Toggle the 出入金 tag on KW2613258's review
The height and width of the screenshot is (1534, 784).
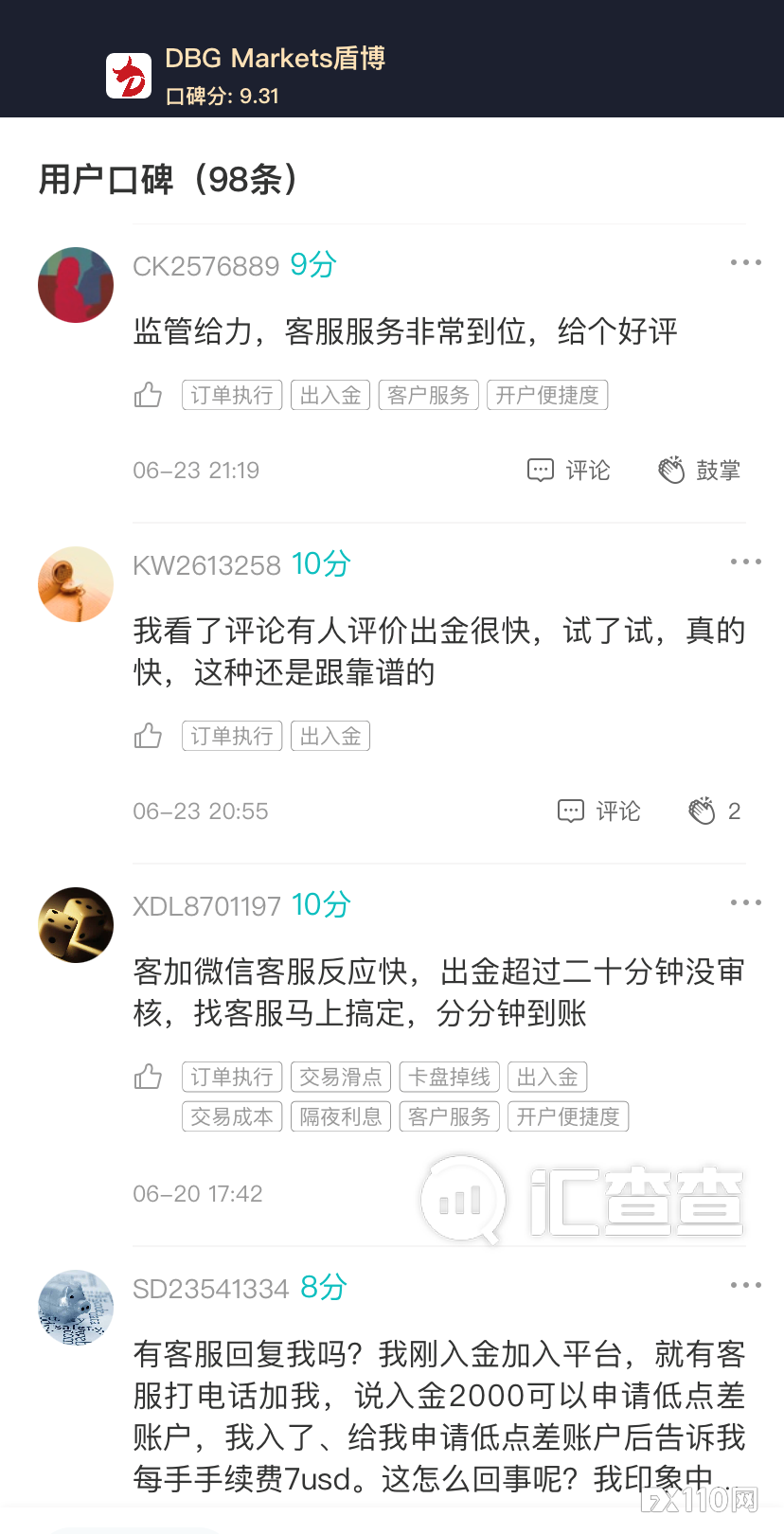[330, 735]
